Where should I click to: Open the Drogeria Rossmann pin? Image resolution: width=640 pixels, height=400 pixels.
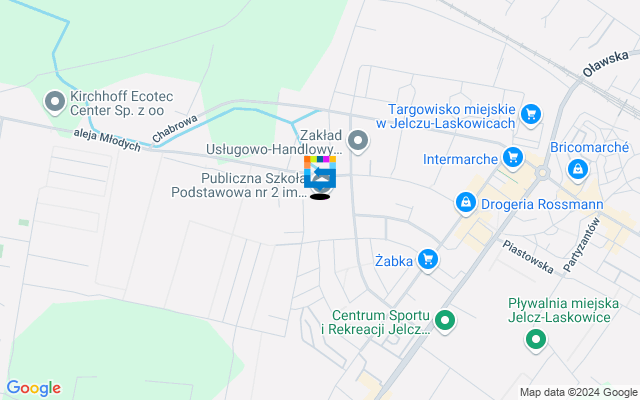click(465, 203)
